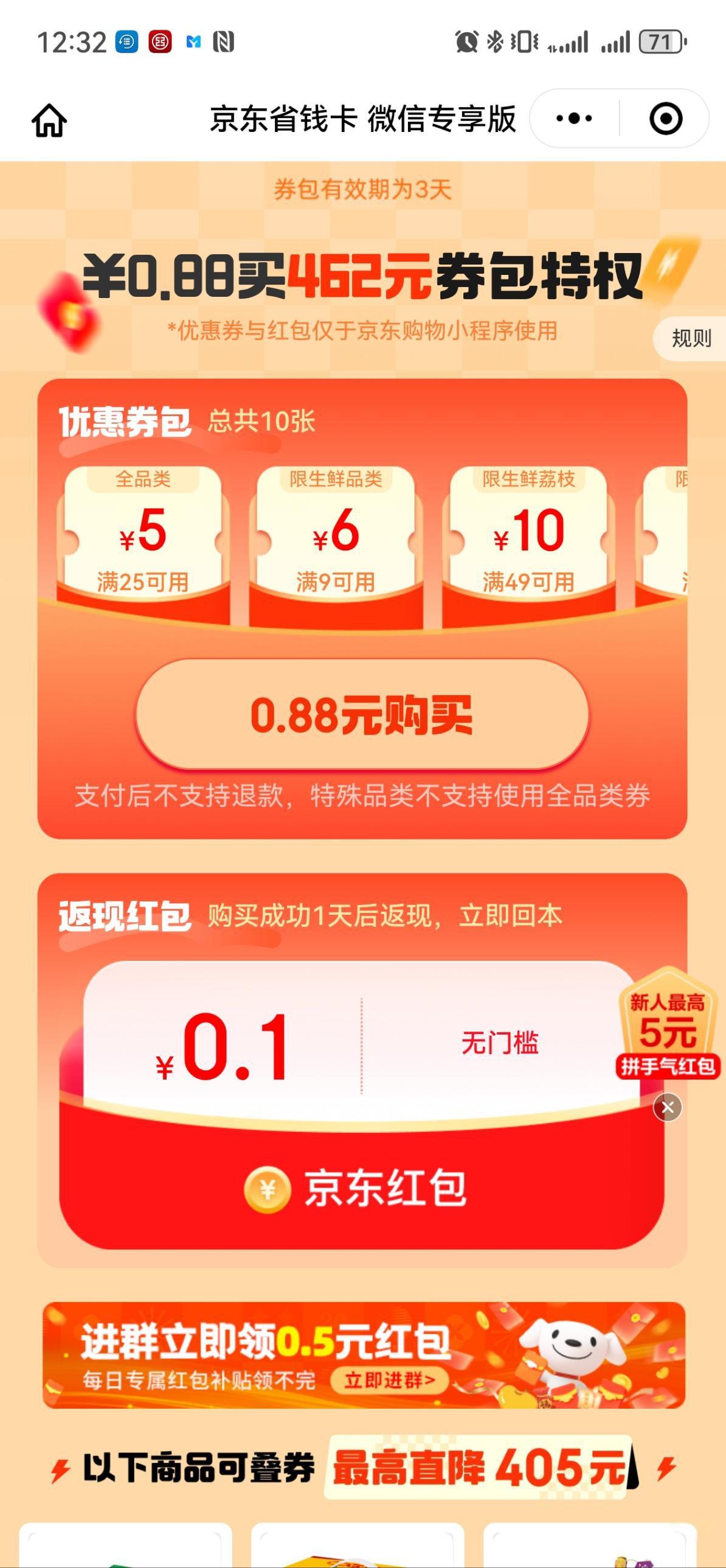Close the mini program with the circle button
This screenshot has height=1568, width=726.
click(665, 118)
